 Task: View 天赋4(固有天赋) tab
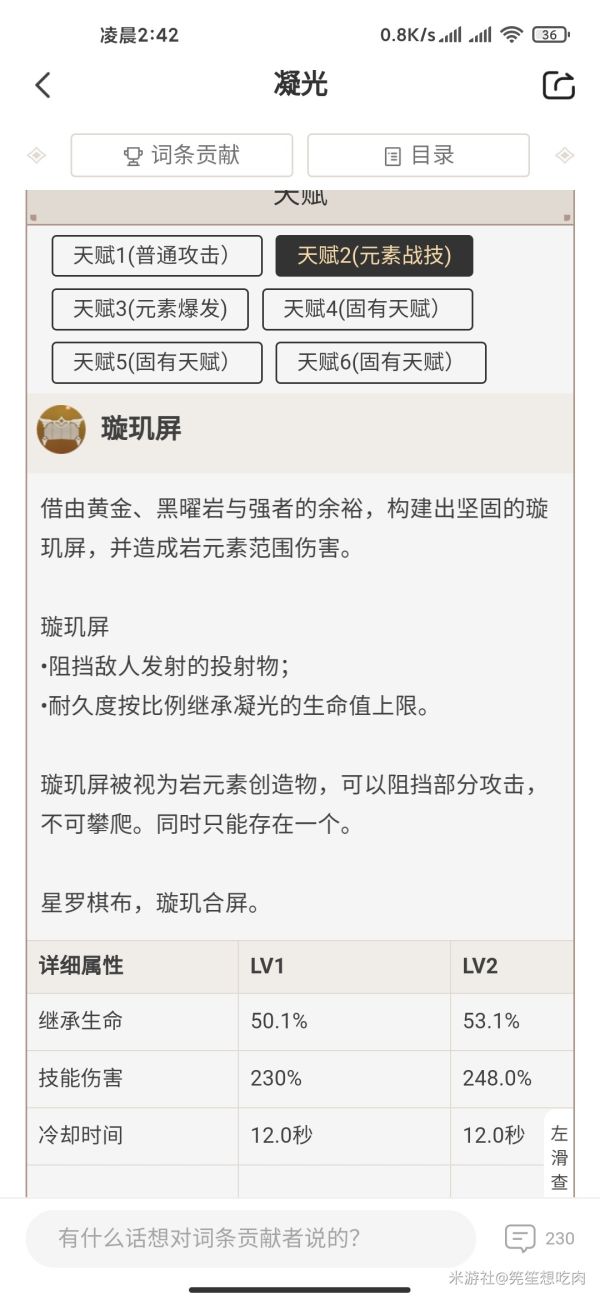coord(367,309)
